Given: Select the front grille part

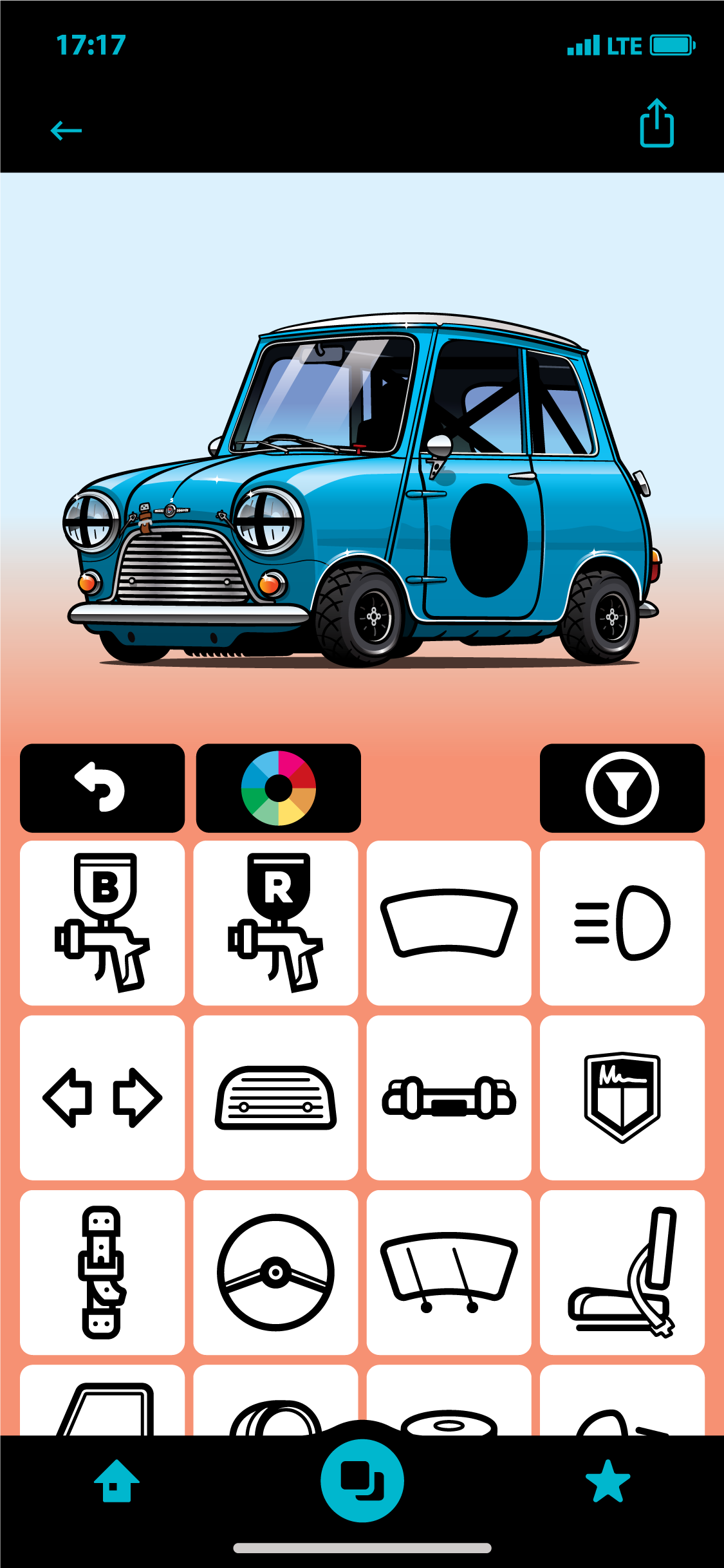Looking at the screenshot, I should point(275,1098).
